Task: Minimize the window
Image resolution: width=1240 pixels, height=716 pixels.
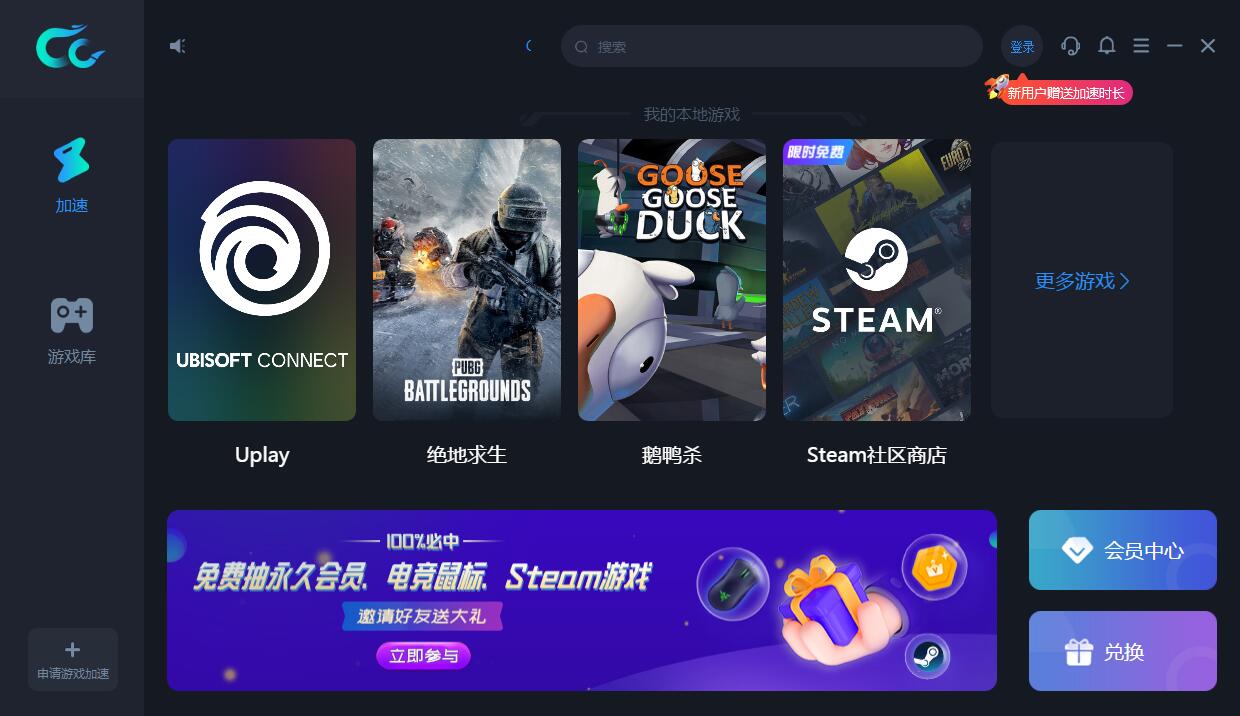Action: tap(1175, 46)
